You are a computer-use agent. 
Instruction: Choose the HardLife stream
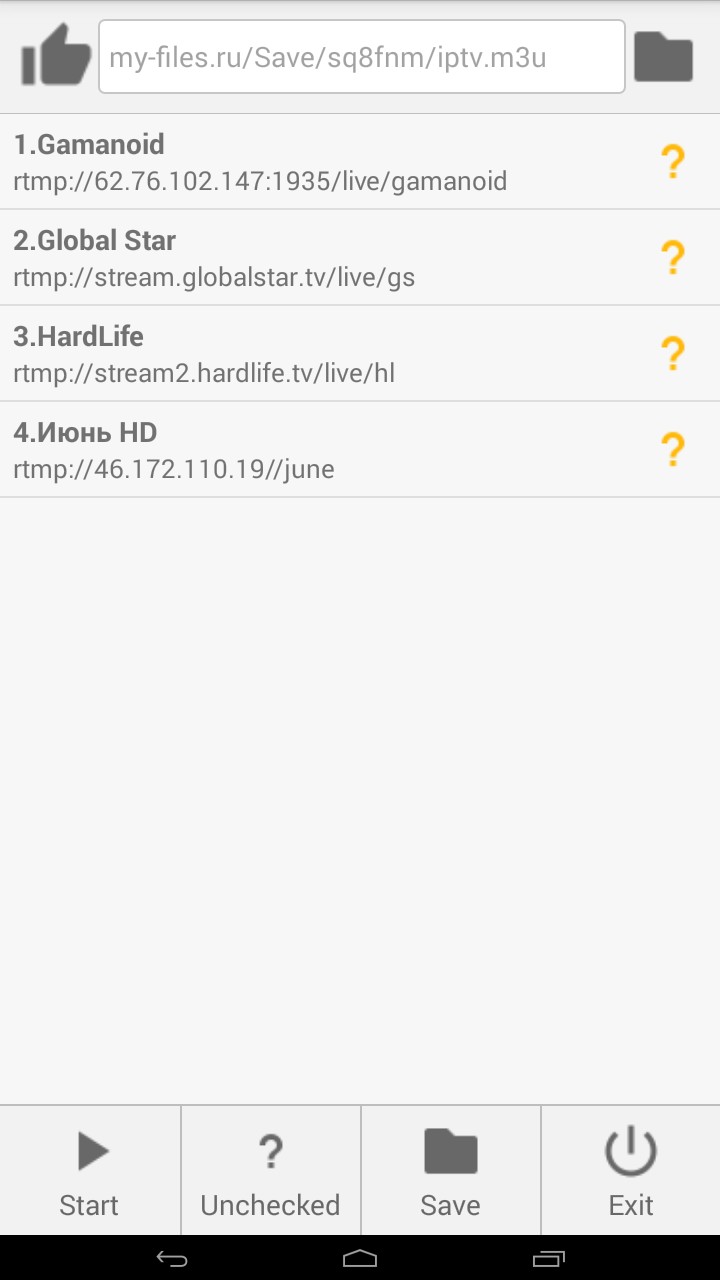pos(320,354)
